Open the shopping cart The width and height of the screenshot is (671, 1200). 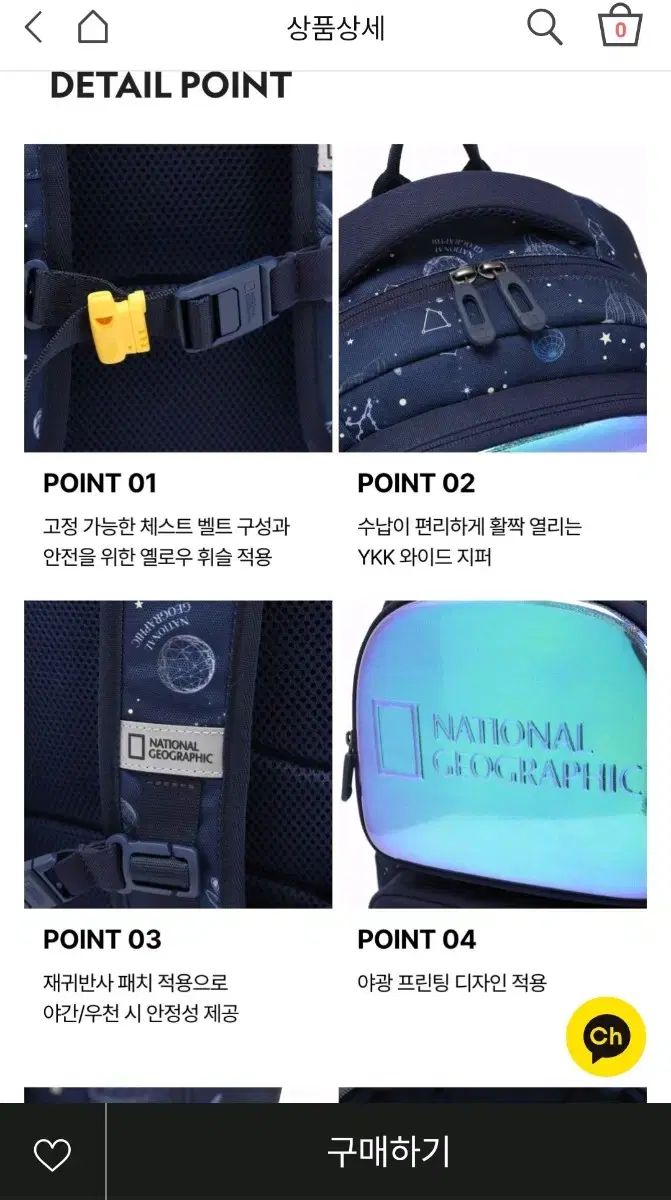[619, 27]
